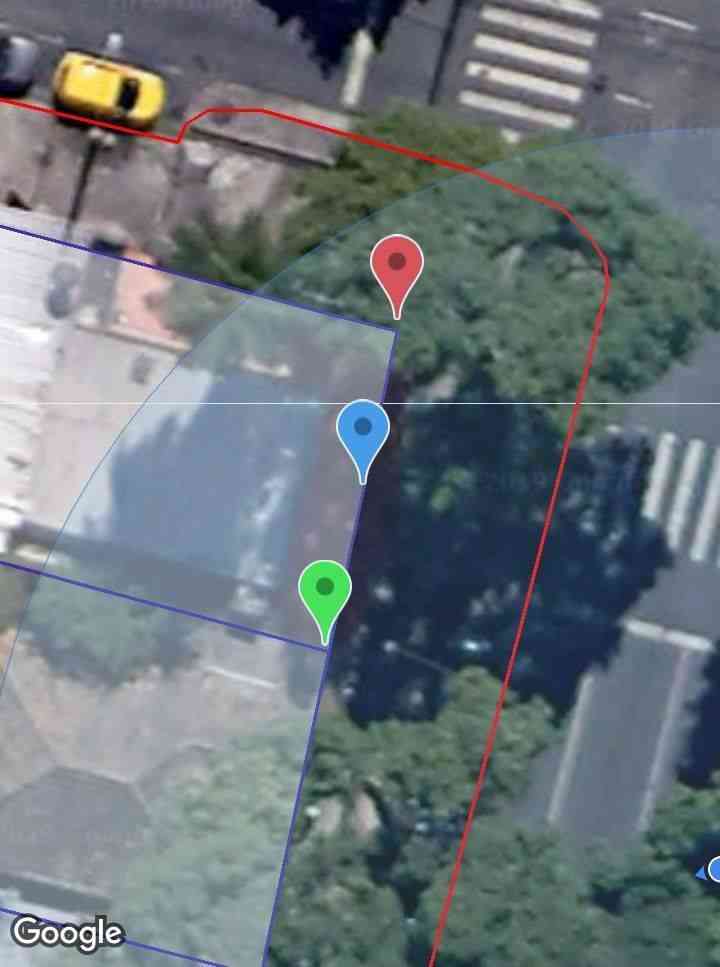The height and width of the screenshot is (967, 720).
Task: Tap the red map marker
Action: (x=397, y=268)
